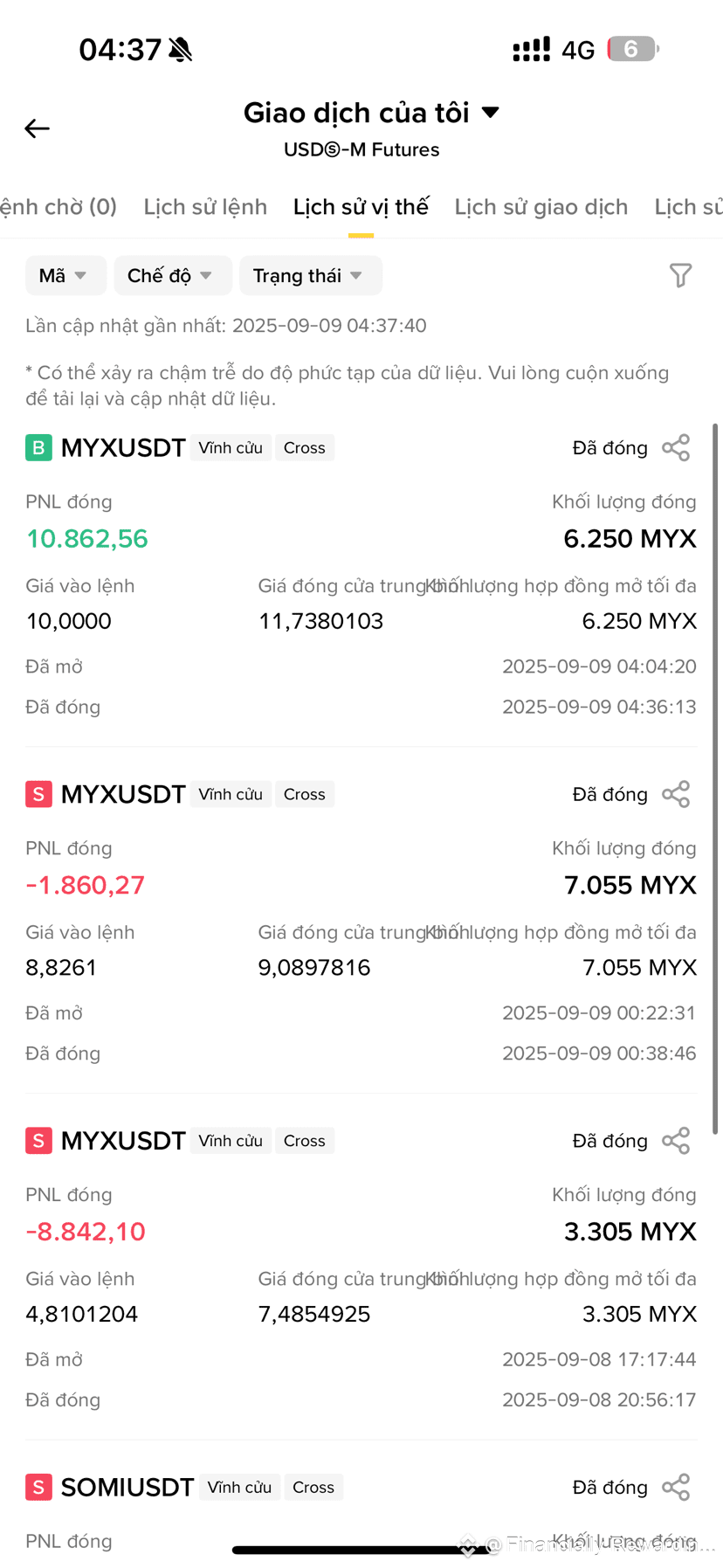Open the funnel filter icon

(680, 276)
